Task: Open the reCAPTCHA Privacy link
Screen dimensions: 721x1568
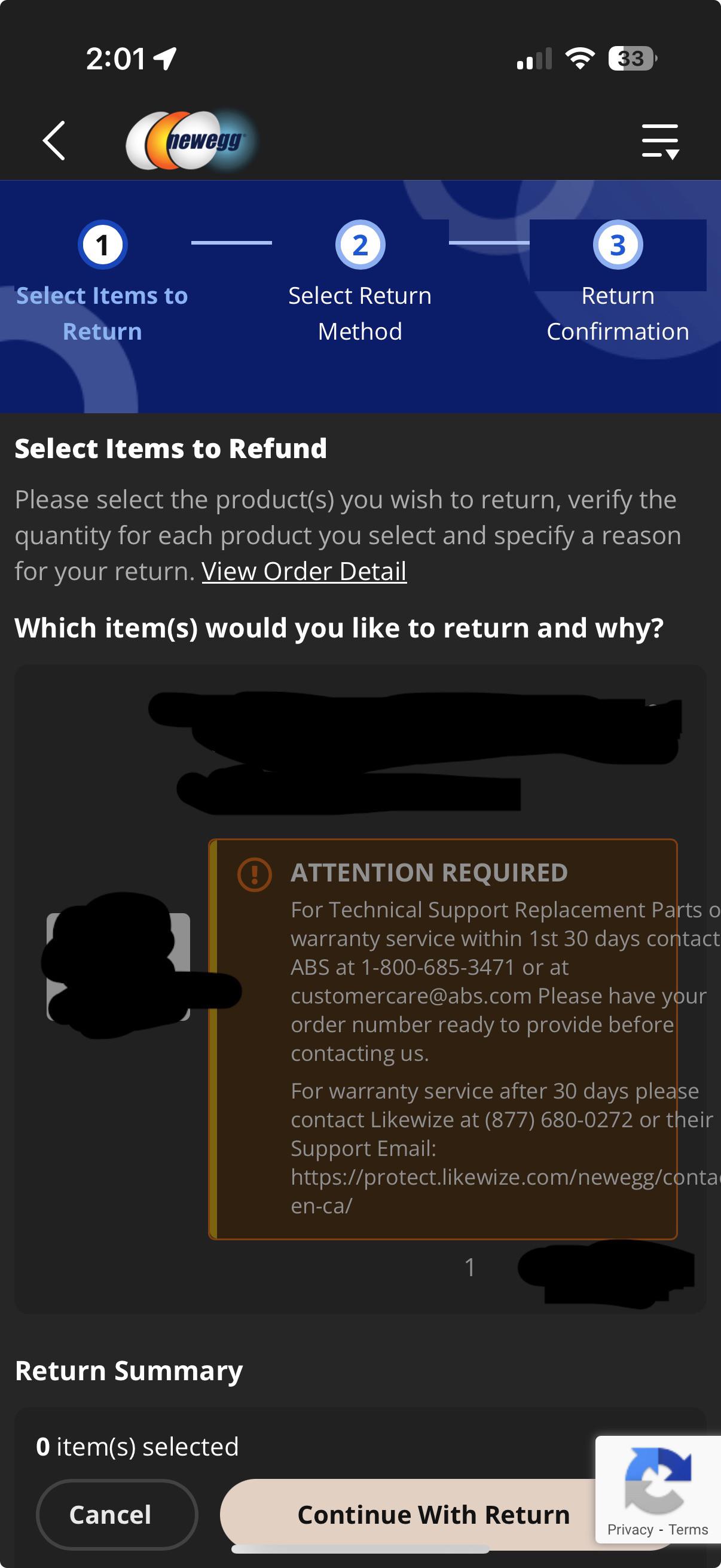Action: pos(630,1530)
